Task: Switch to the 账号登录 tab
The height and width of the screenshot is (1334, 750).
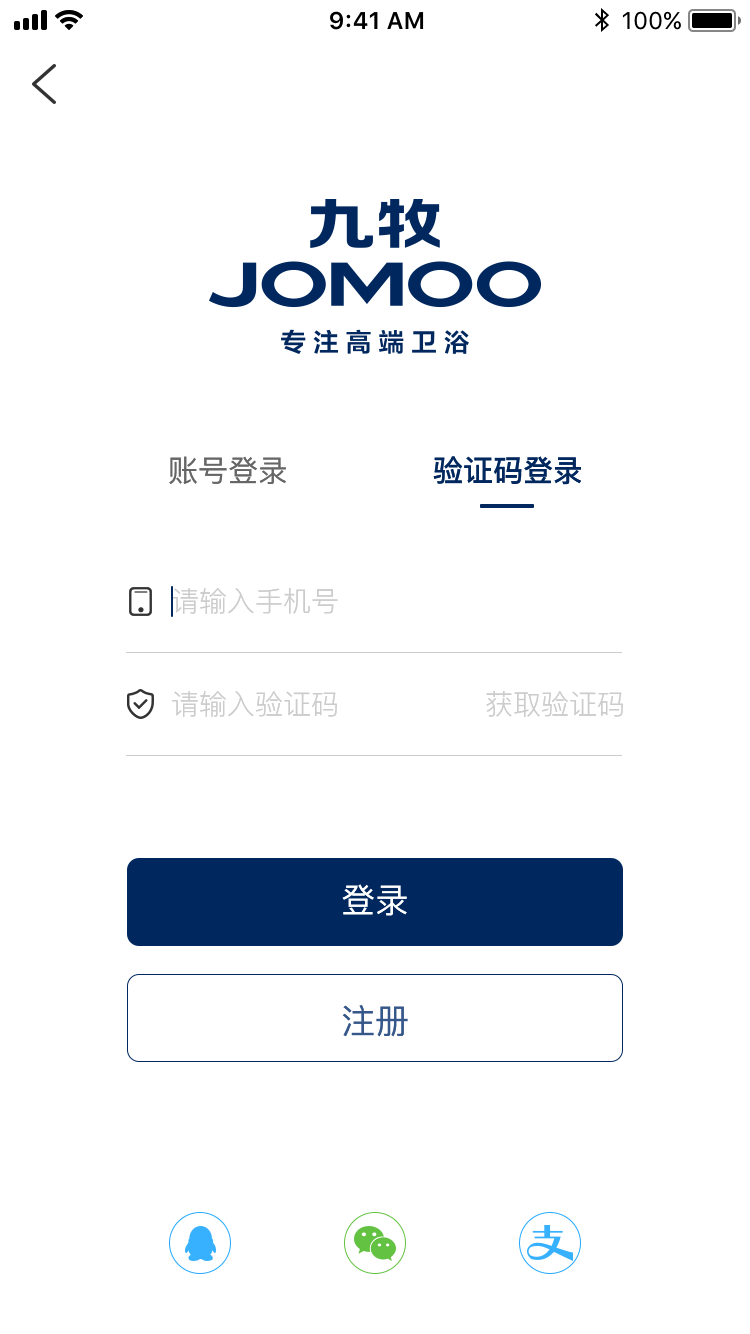Action: tap(228, 470)
